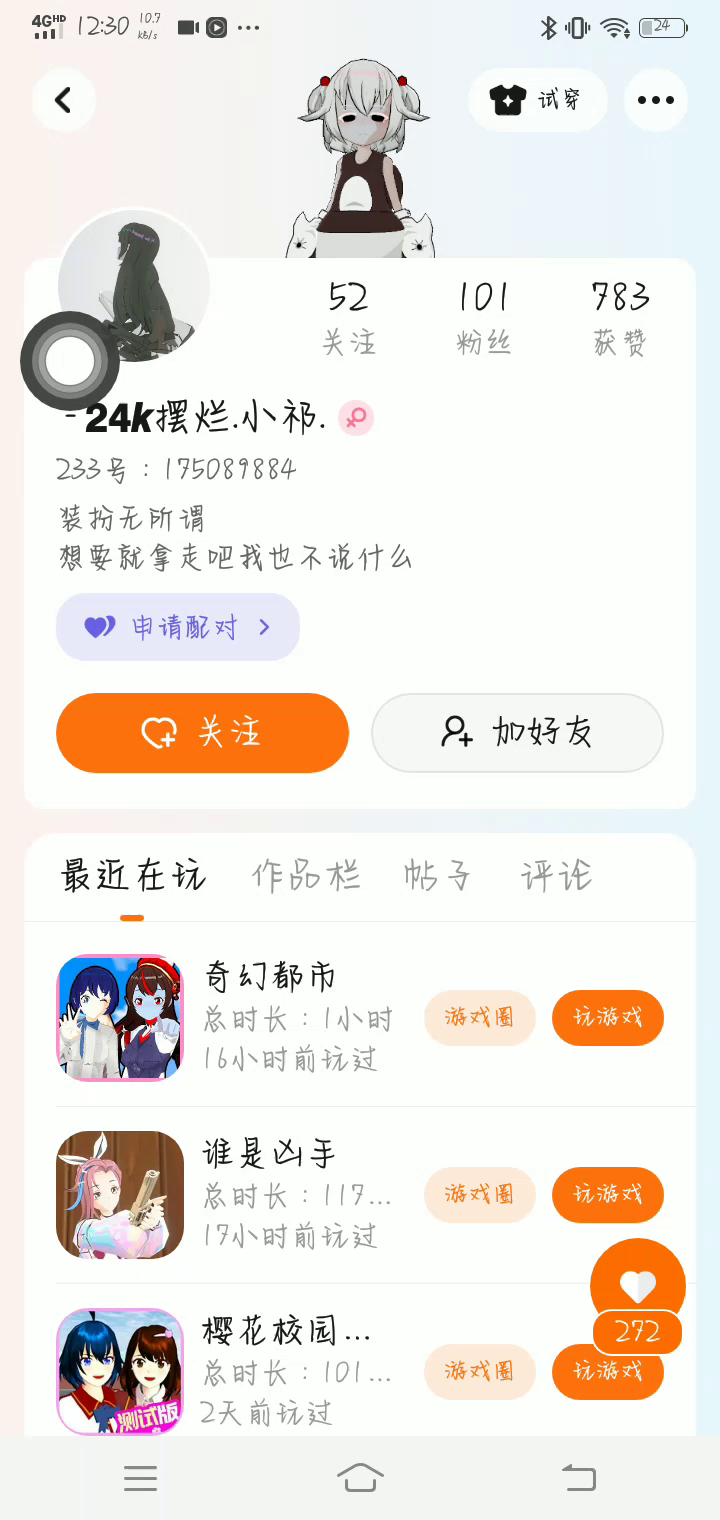The image size is (720, 1520).
Task: Switch to the 评论 tab
Action: tap(556, 876)
